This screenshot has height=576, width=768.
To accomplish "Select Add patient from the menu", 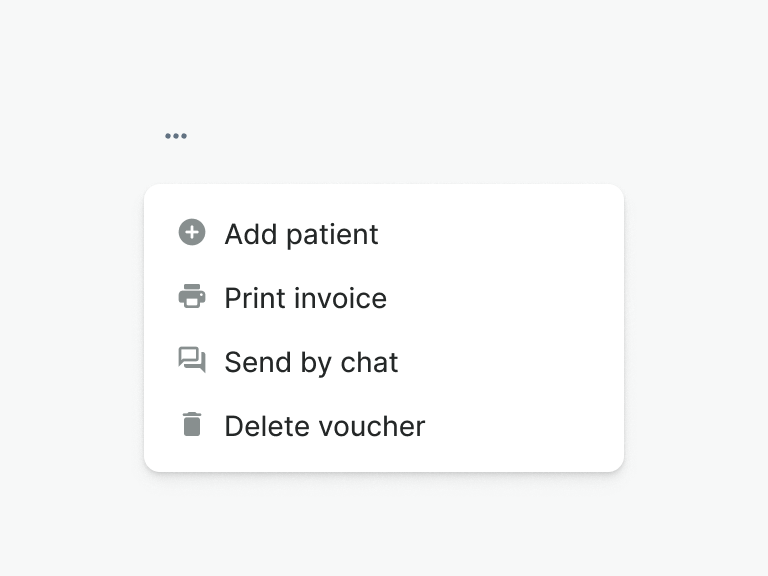I will point(301,234).
